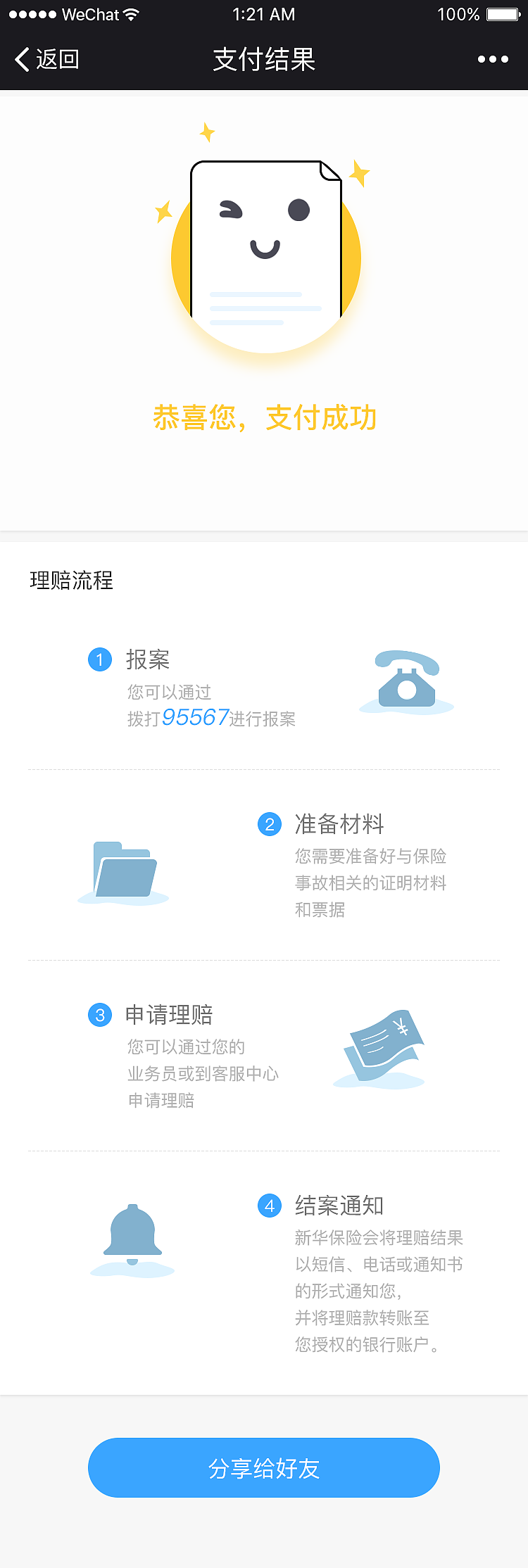Tap the 支付结果 title bar text
This screenshot has width=528, height=1568.
tap(264, 60)
